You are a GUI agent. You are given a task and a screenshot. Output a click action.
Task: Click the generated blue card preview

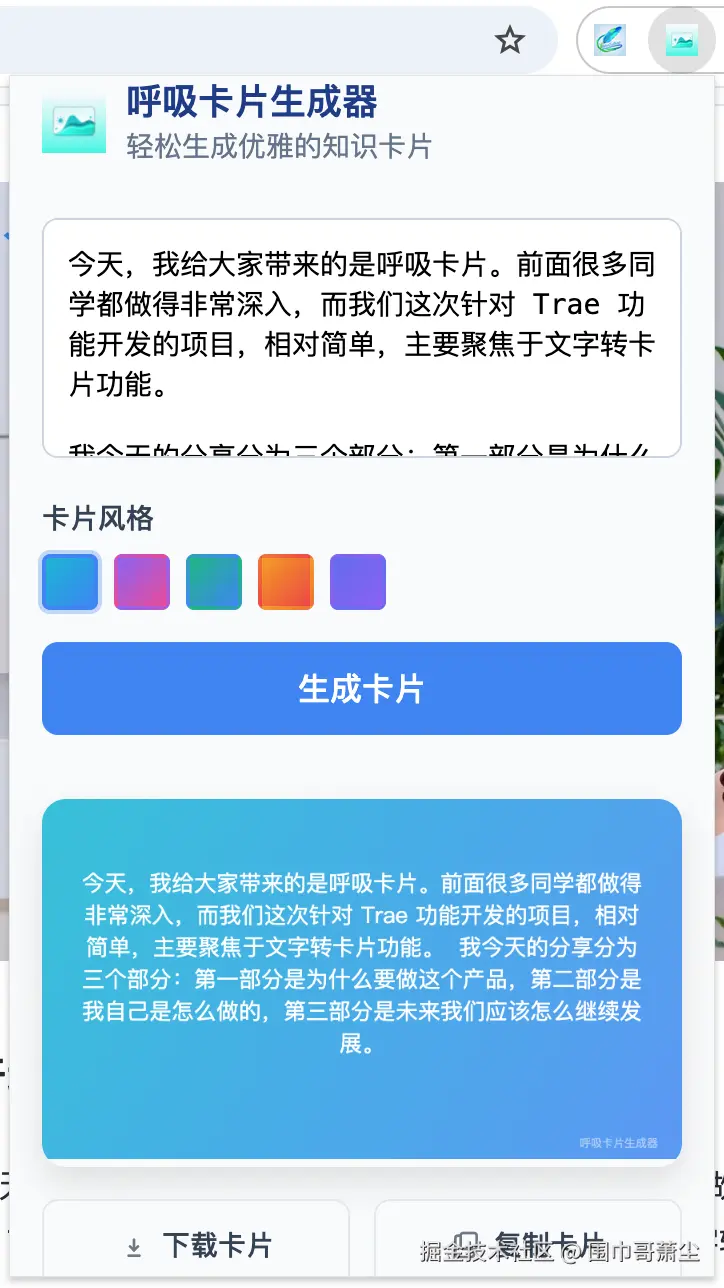coord(361,975)
